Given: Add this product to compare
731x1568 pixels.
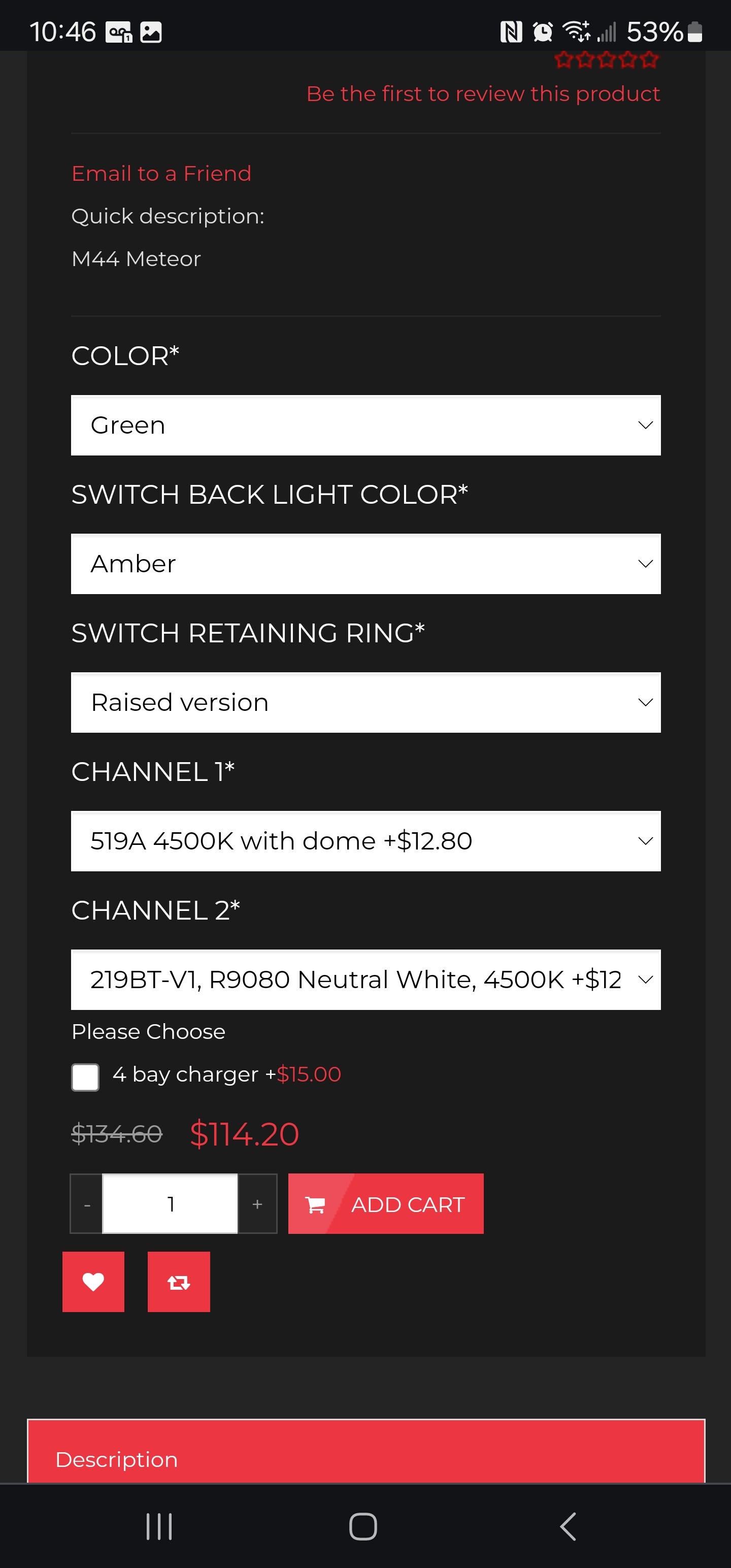Looking at the screenshot, I should click(178, 1282).
